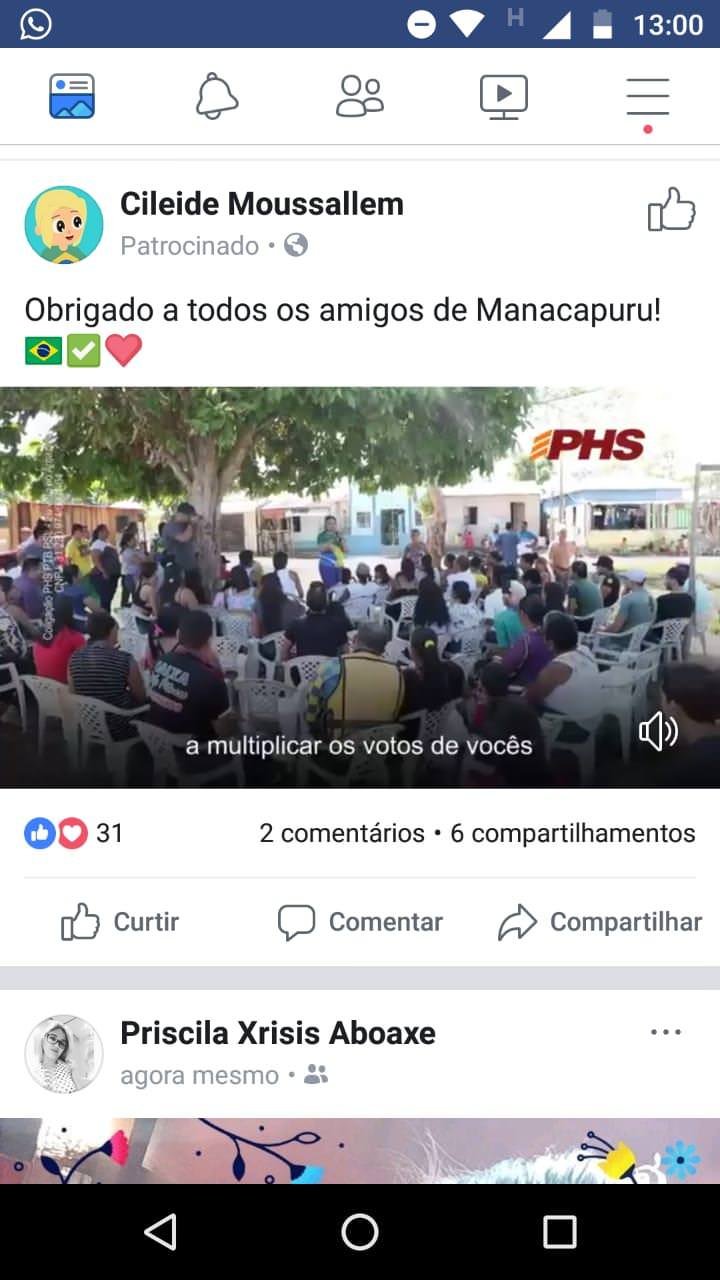
Task: Open the hamburger menu tab
Action: (648, 97)
